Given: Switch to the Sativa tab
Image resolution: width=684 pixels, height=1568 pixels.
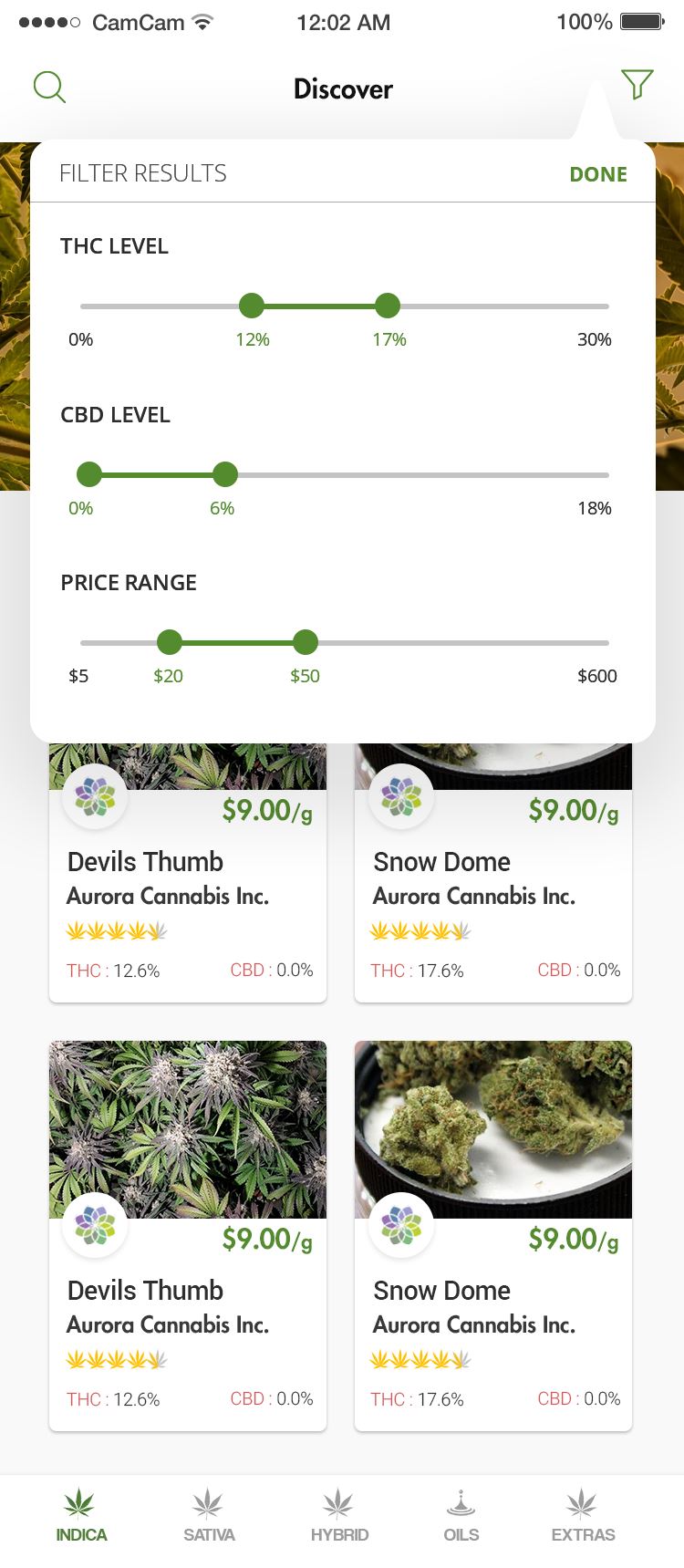Looking at the screenshot, I should (209, 1515).
